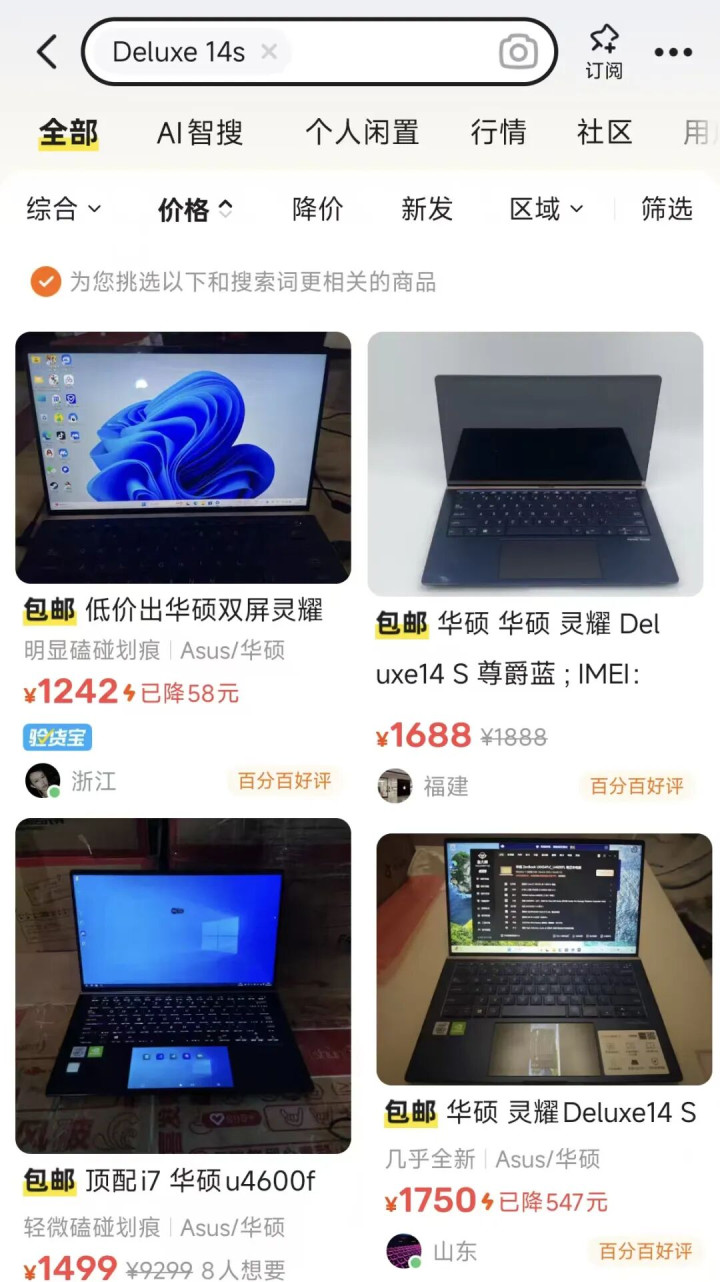This screenshot has height=1282, width=720.
Task: Switch to the 行情 tab
Action: [500, 132]
